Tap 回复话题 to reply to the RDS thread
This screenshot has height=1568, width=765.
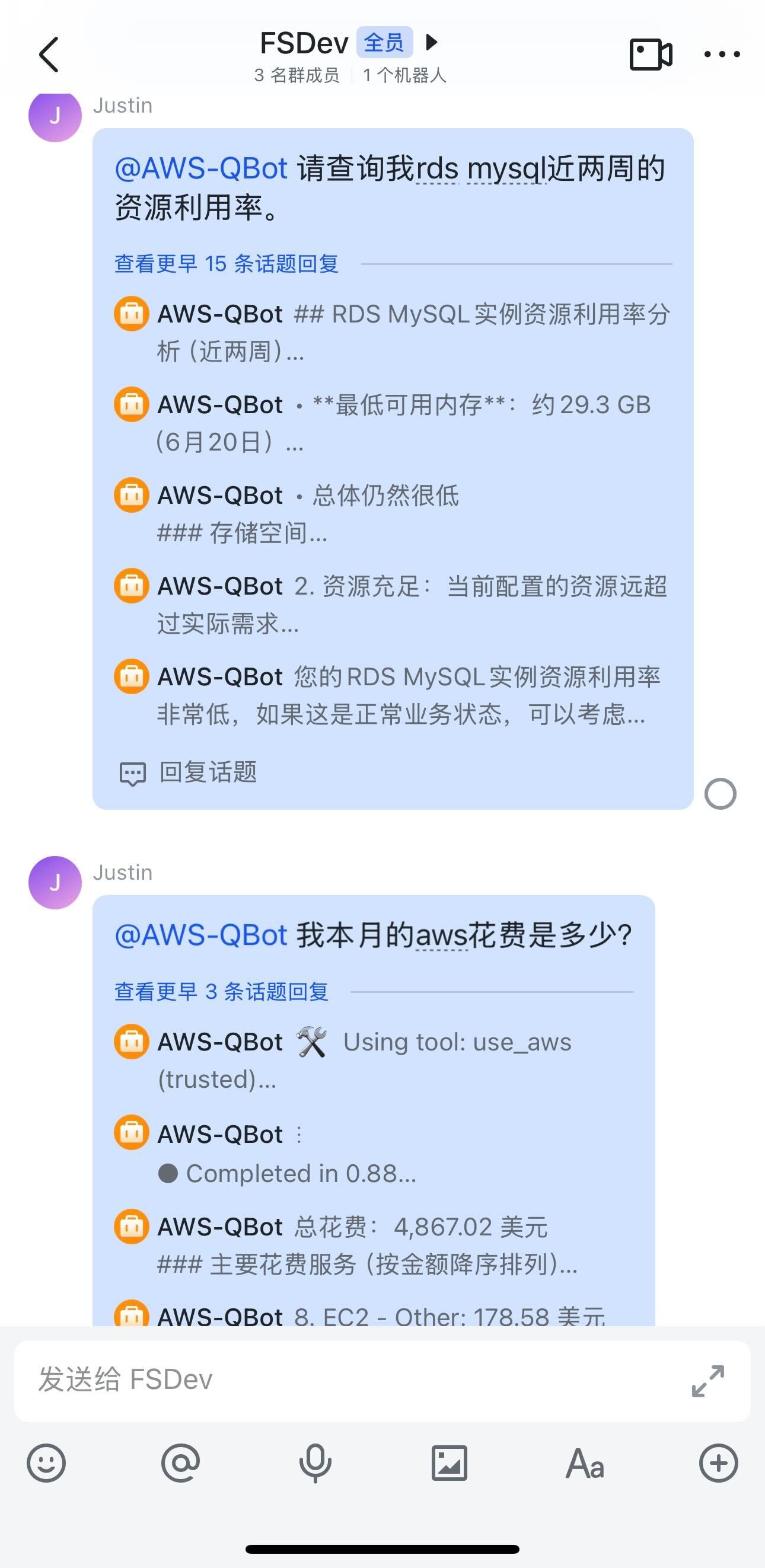189,772
